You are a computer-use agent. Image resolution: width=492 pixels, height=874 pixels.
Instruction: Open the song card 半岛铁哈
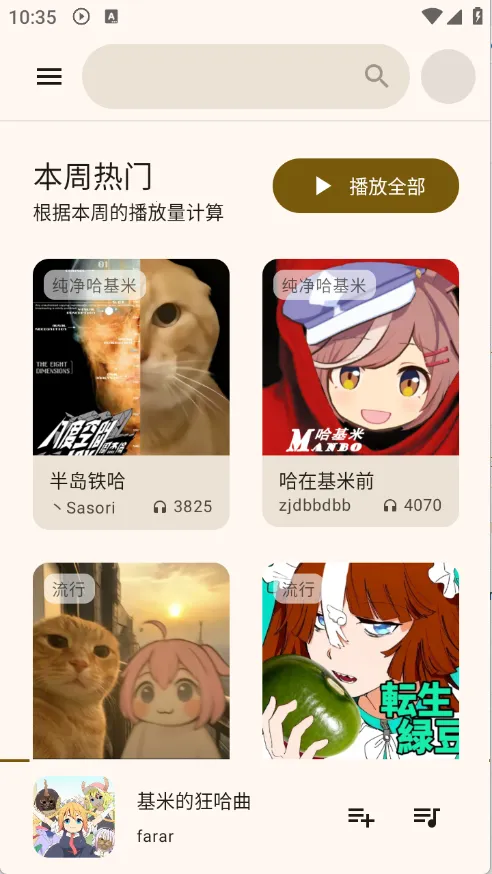click(x=131, y=394)
